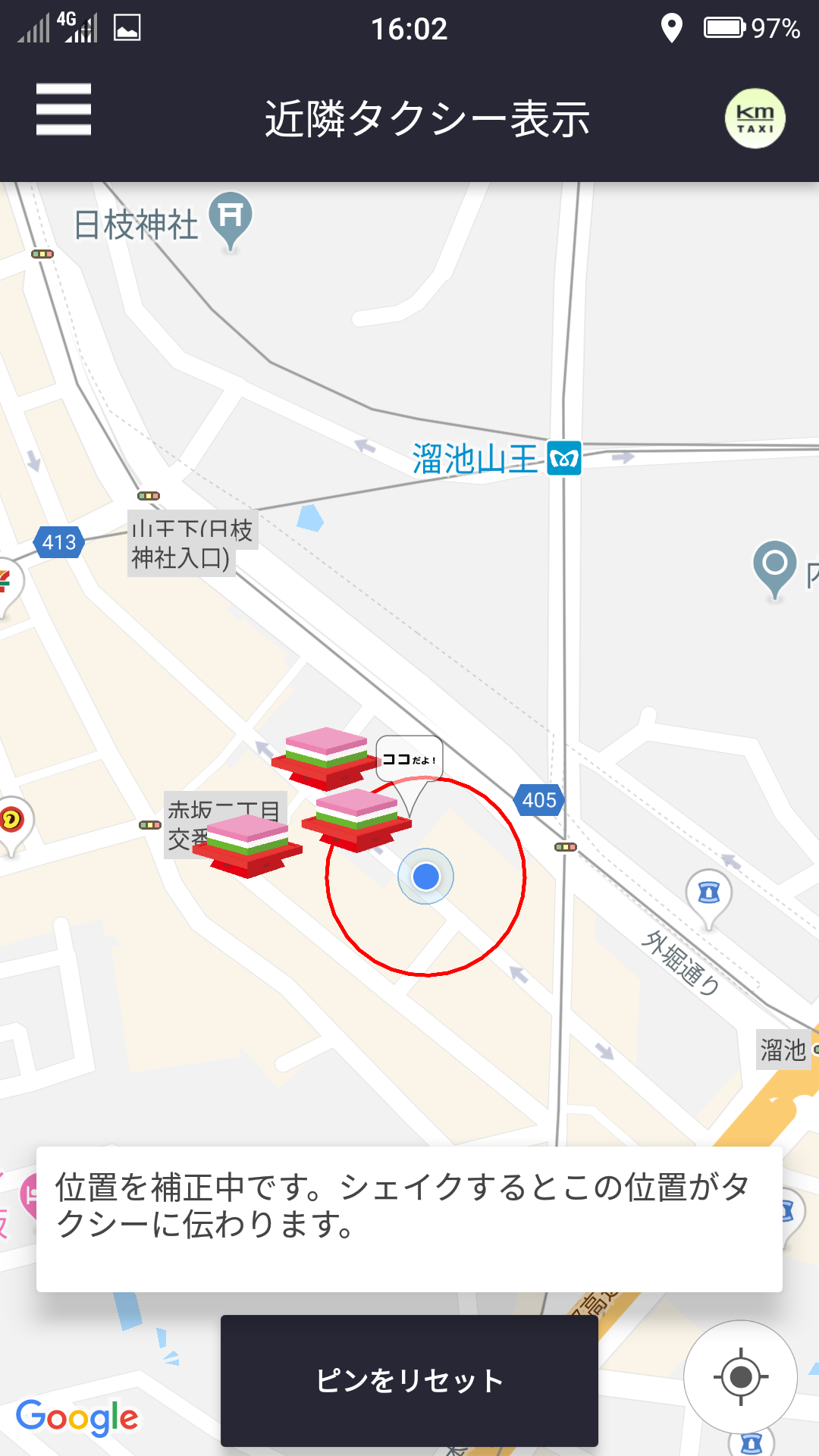Viewport: 819px width, 1456px height.
Task: Center map on my current location
Action: pos(740,1376)
